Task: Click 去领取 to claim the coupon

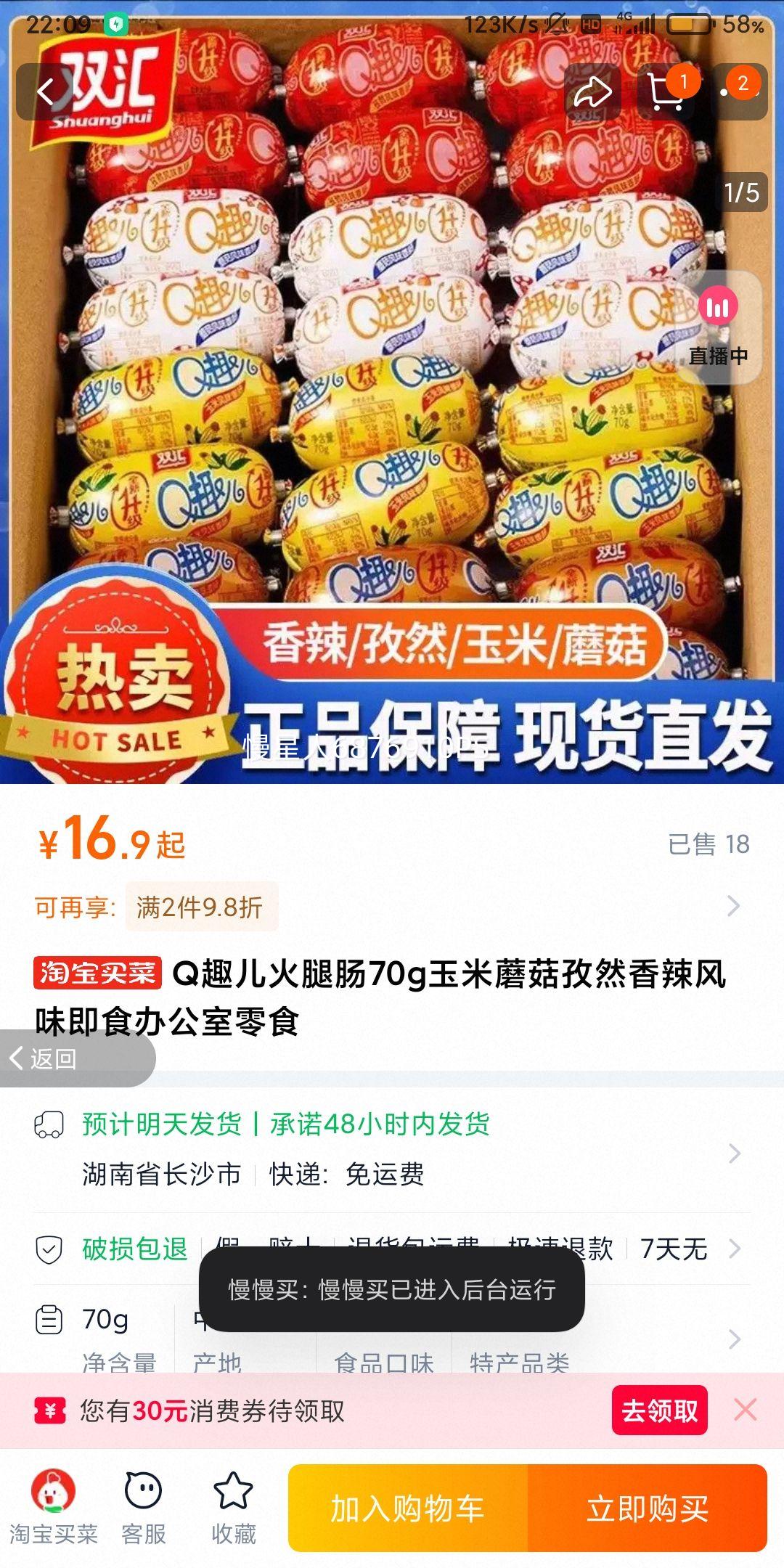Action: click(x=659, y=1411)
